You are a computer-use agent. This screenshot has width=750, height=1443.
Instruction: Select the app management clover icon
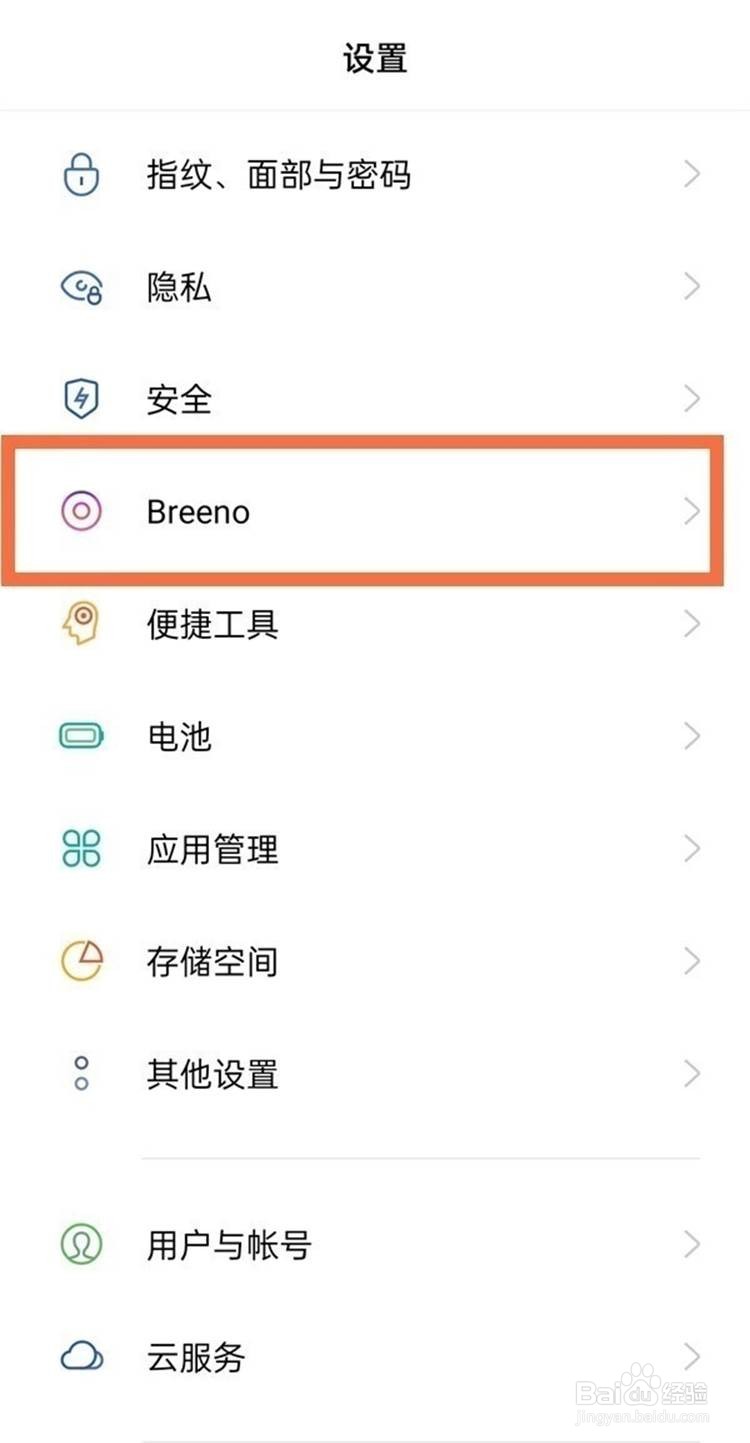pyautogui.click(x=81, y=849)
